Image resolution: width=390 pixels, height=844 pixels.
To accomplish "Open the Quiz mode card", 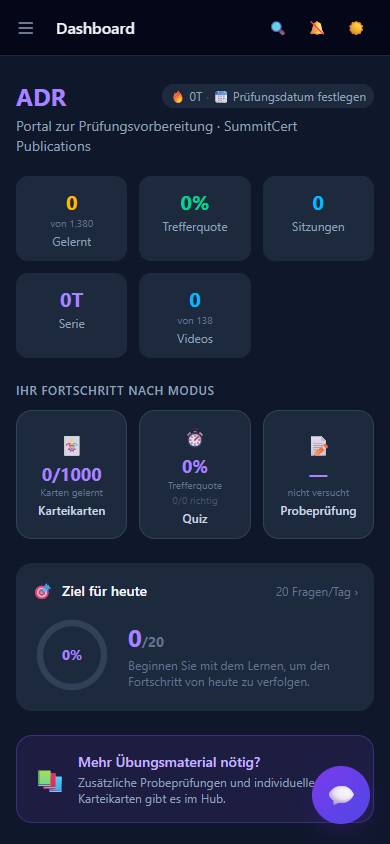I will coord(195,474).
